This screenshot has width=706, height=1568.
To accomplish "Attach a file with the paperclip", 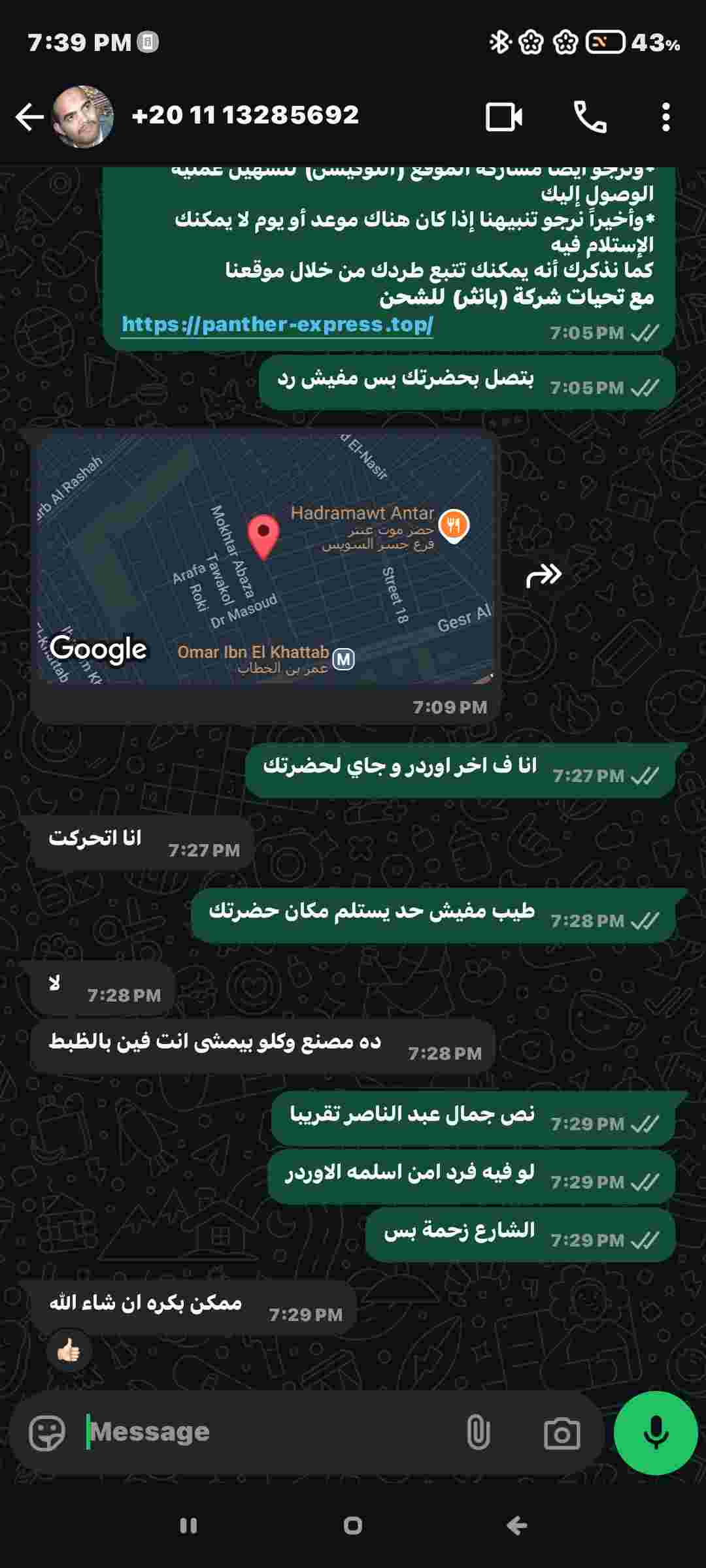I will pos(478,1433).
